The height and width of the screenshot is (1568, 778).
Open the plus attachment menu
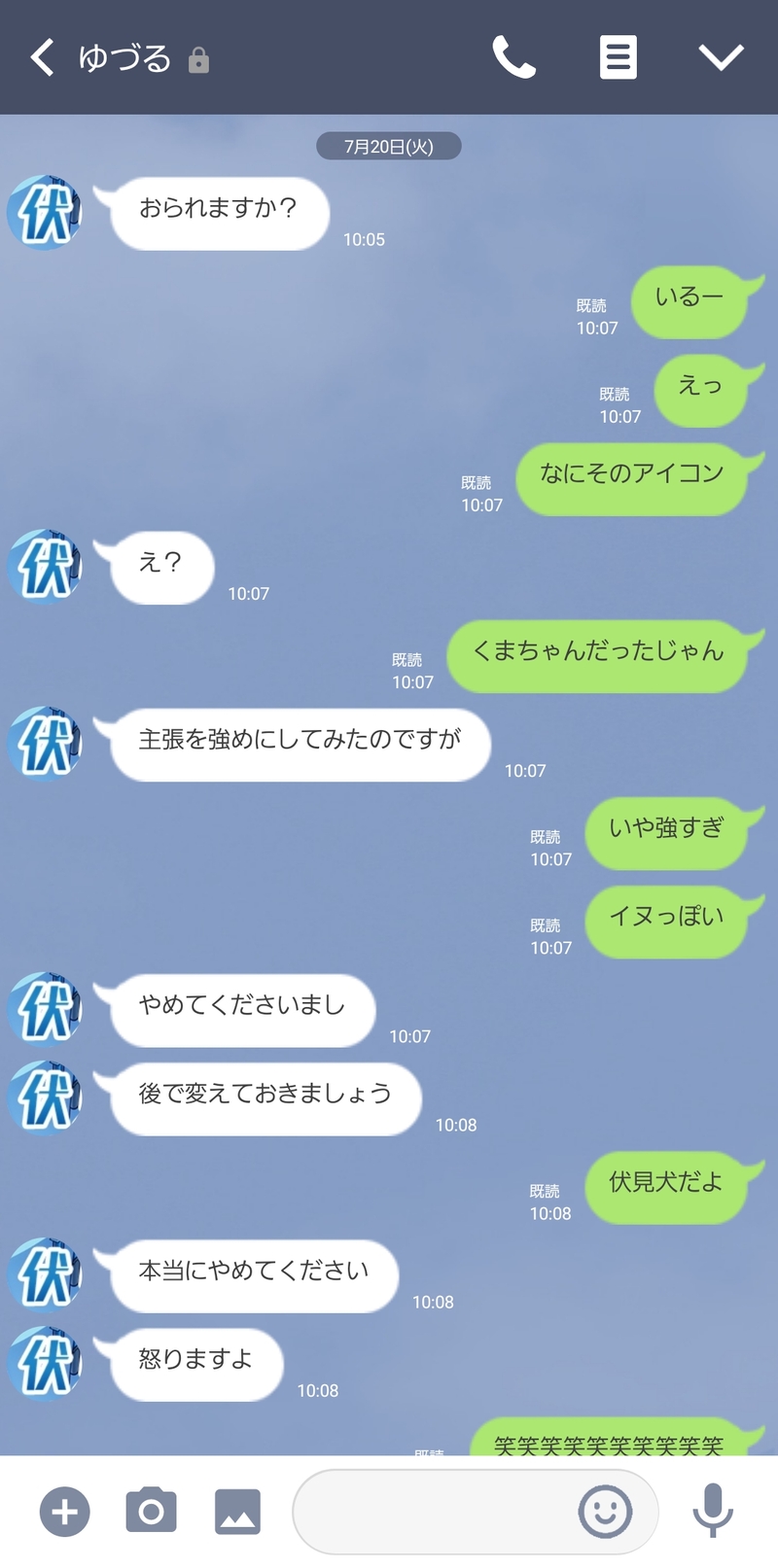point(64,1512)
